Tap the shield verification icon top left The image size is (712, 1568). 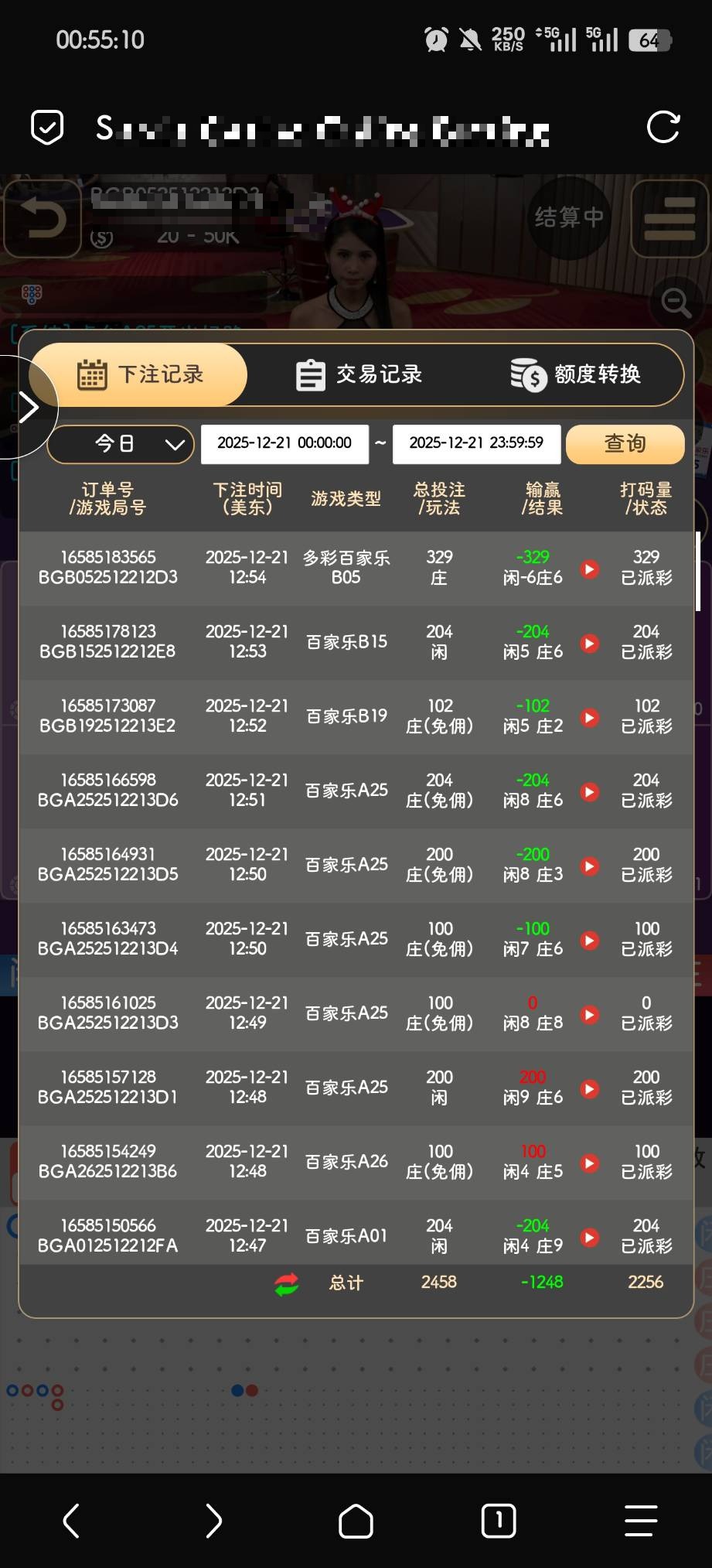pos(47,126)
